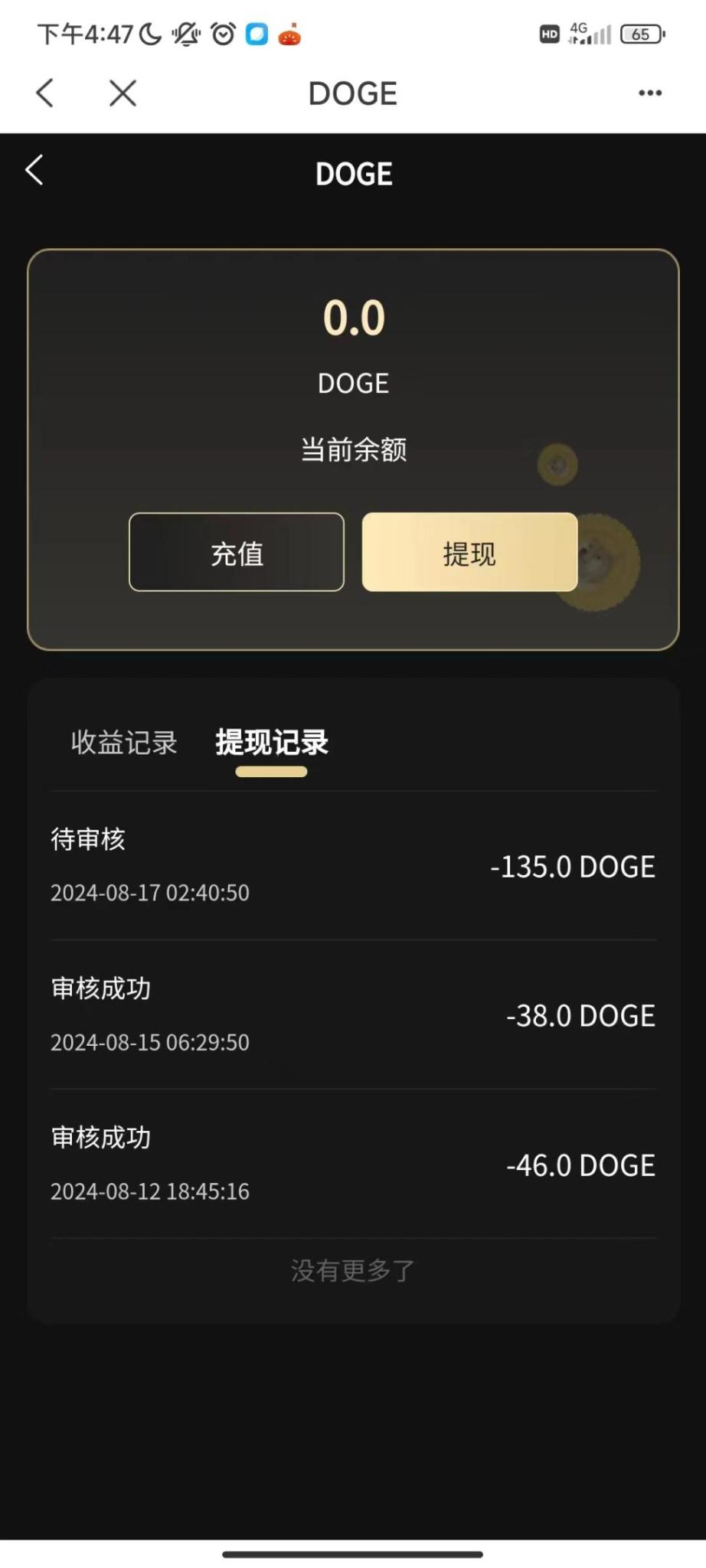The image size is (706, 1568).
Task: Go back using the browser back arrow
Action: click(x=45, y=93)
